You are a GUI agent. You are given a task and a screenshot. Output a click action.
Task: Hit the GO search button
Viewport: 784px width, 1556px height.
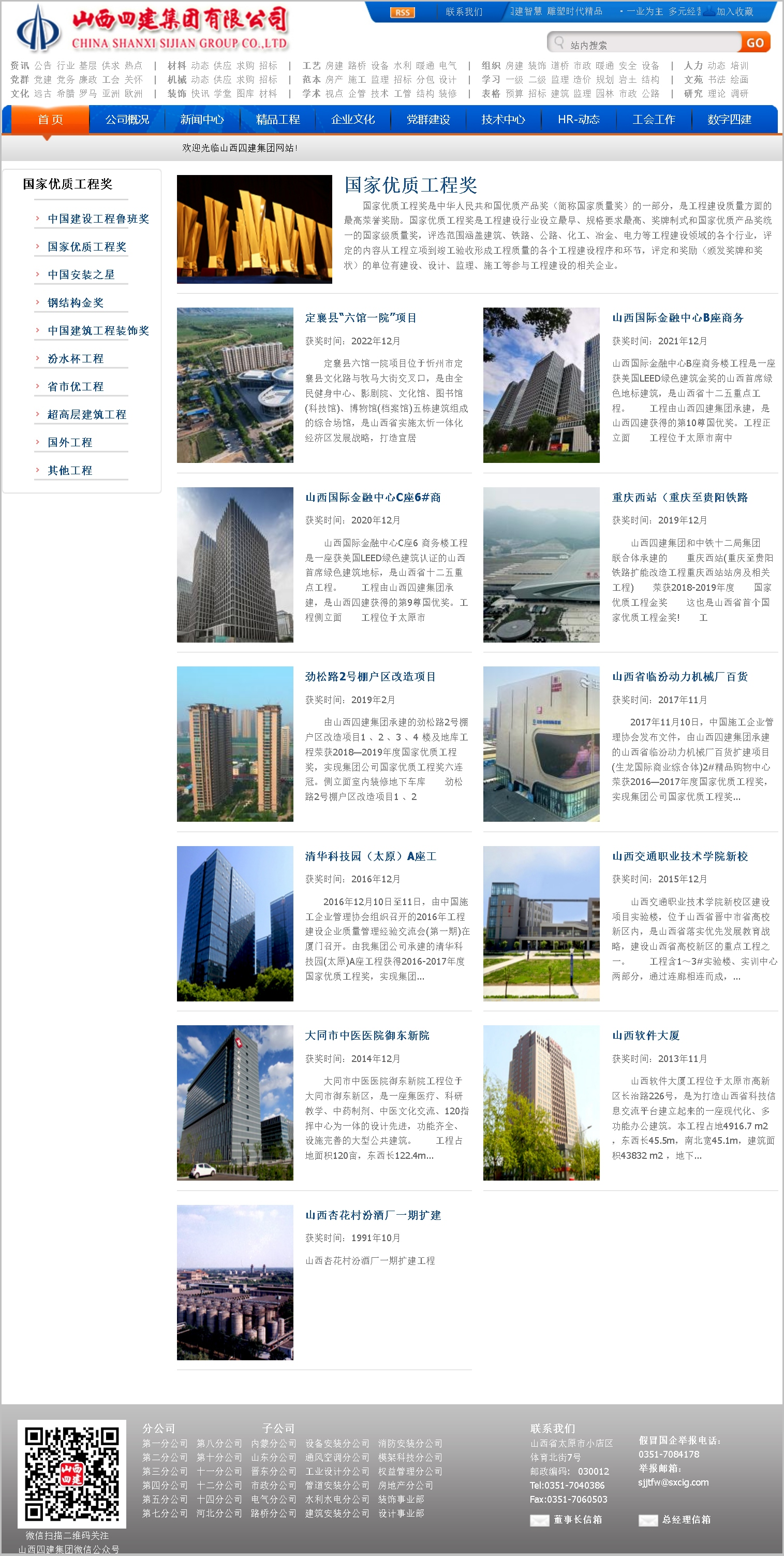tap(755, 43)
